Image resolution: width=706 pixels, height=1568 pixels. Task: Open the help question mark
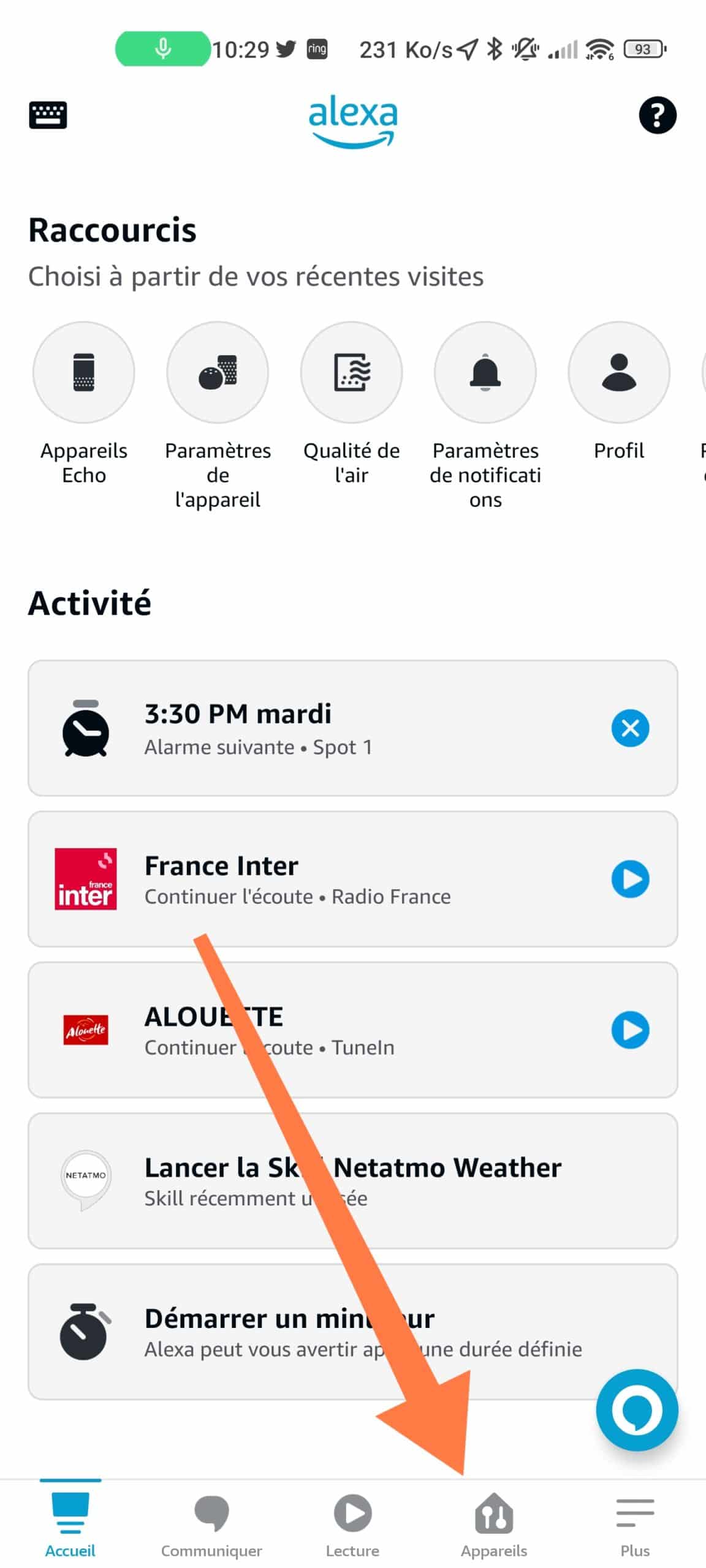point(657,115)
